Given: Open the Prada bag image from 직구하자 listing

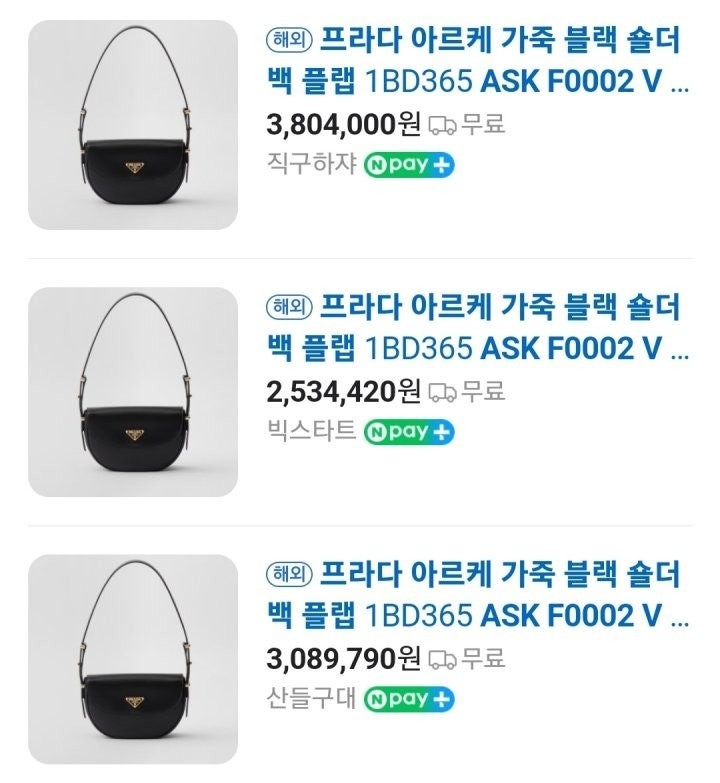Looking at the screenshot, I should (133, 125).
